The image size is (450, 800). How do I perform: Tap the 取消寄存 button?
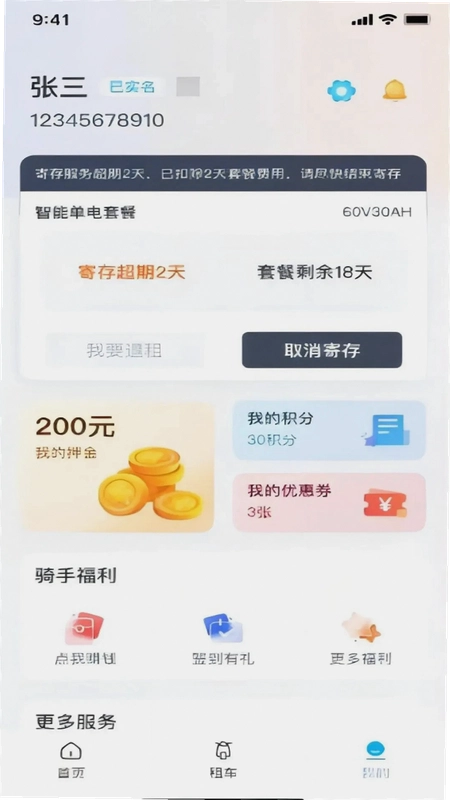(x=322, y=350)
